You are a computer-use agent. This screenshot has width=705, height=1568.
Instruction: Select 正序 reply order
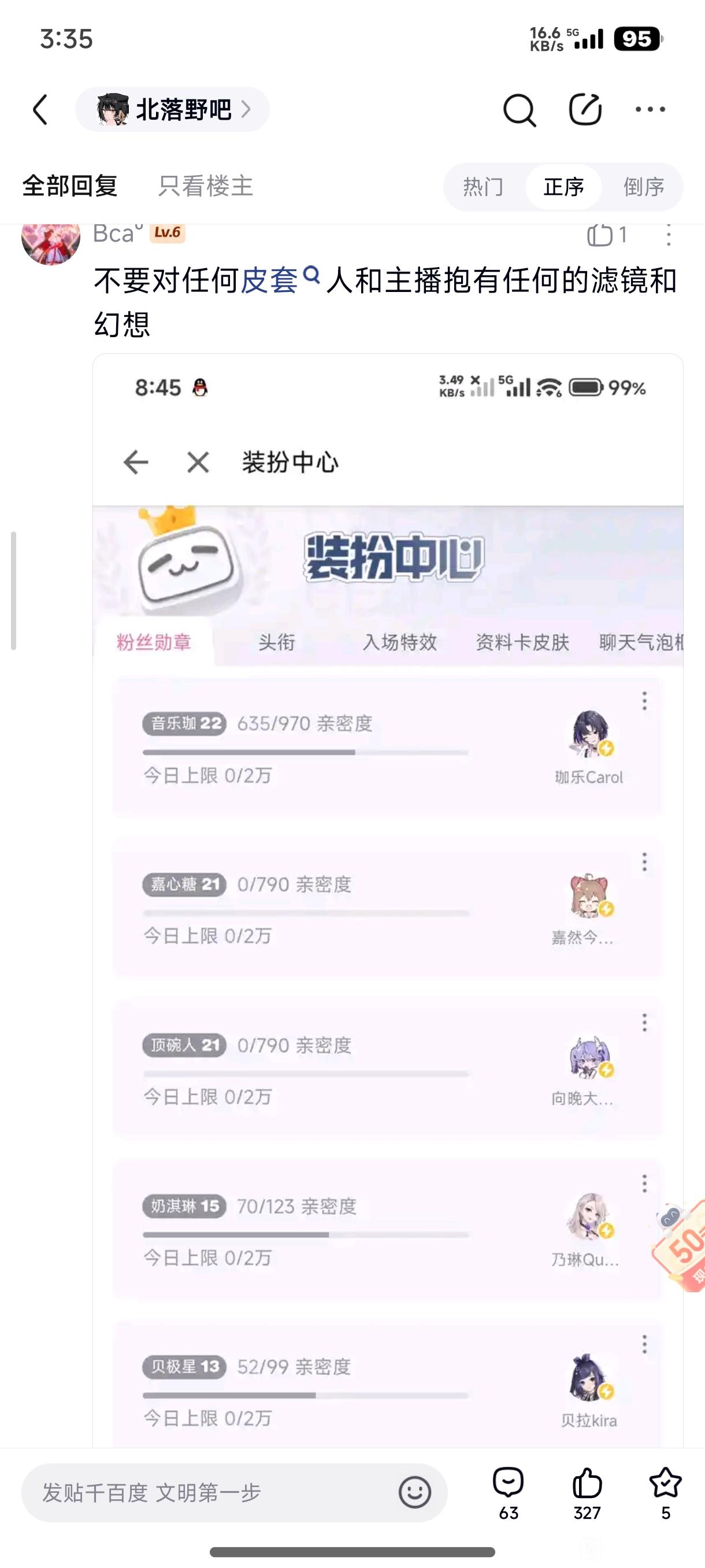(563, 187)
